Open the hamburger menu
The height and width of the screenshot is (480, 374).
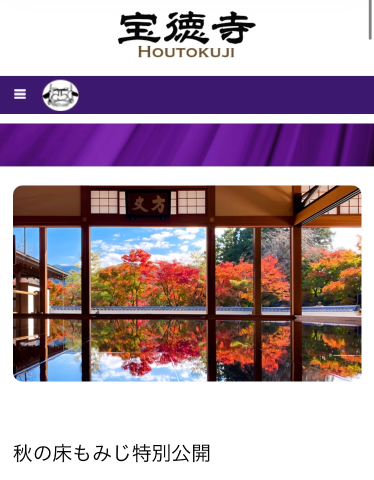(x=20, y=94)
